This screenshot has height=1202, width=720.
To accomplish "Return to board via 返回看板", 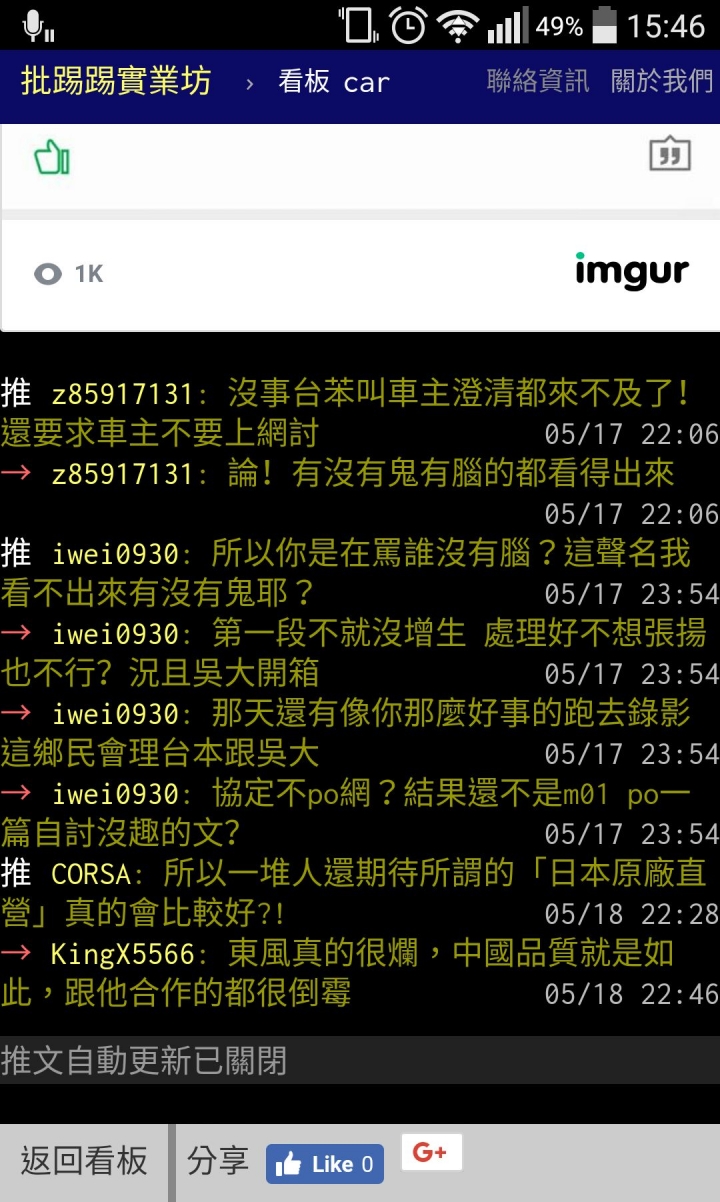I will (84, 1161).
